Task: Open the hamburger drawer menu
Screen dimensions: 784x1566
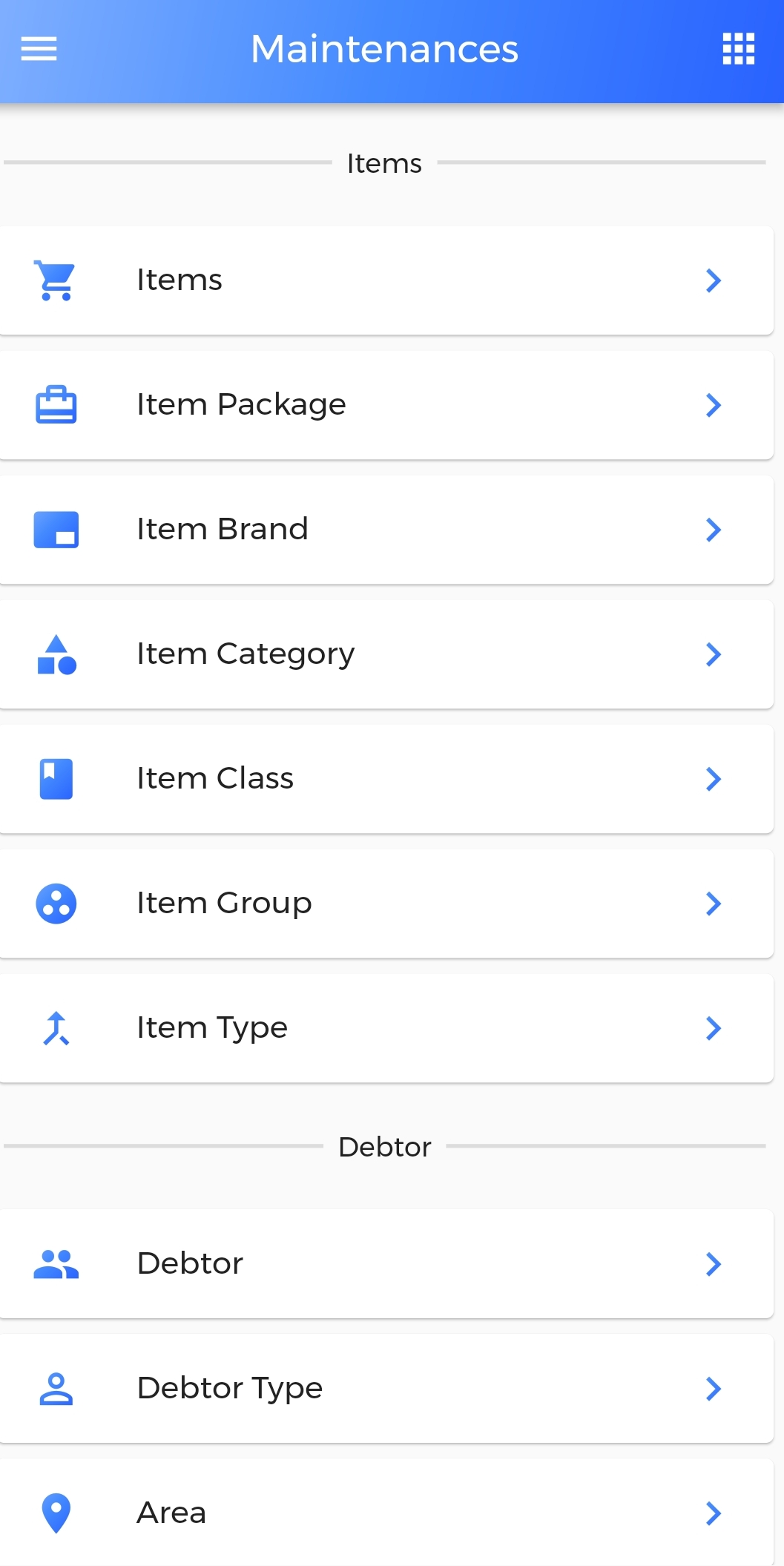Action: 39,49
